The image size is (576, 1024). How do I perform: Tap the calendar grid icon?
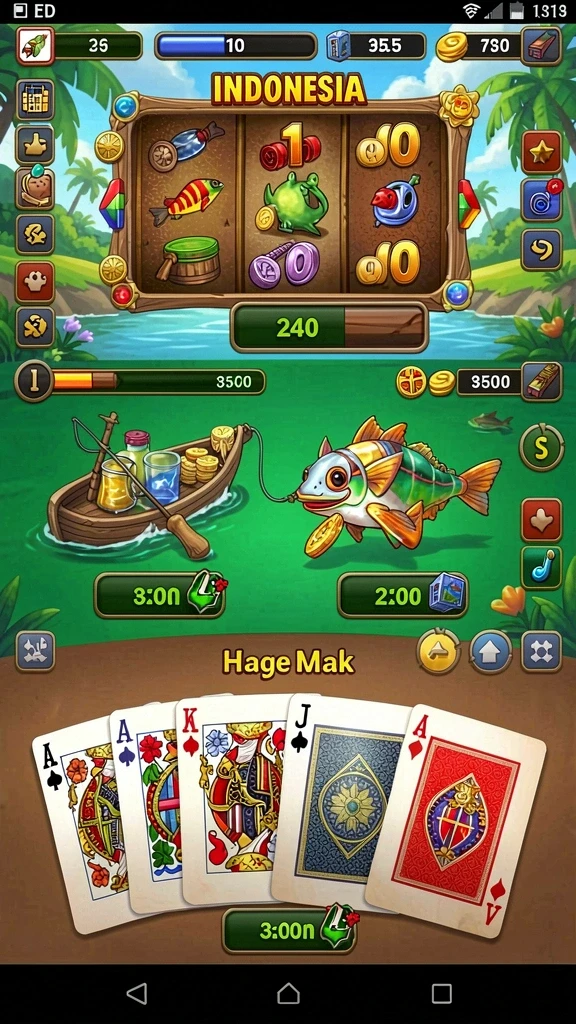click(x=35, y=100)
